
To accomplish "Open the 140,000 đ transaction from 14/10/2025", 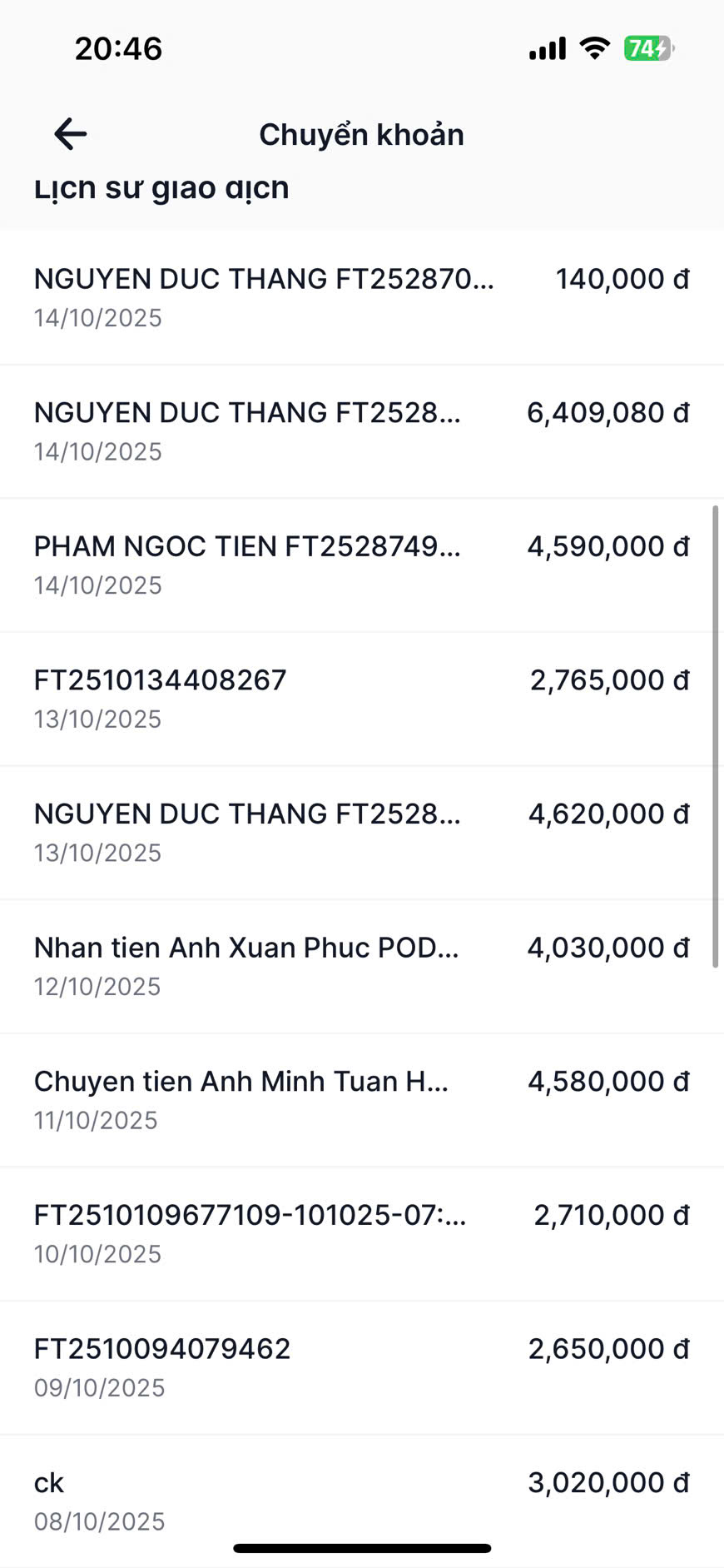I will (x=361, y=296).
